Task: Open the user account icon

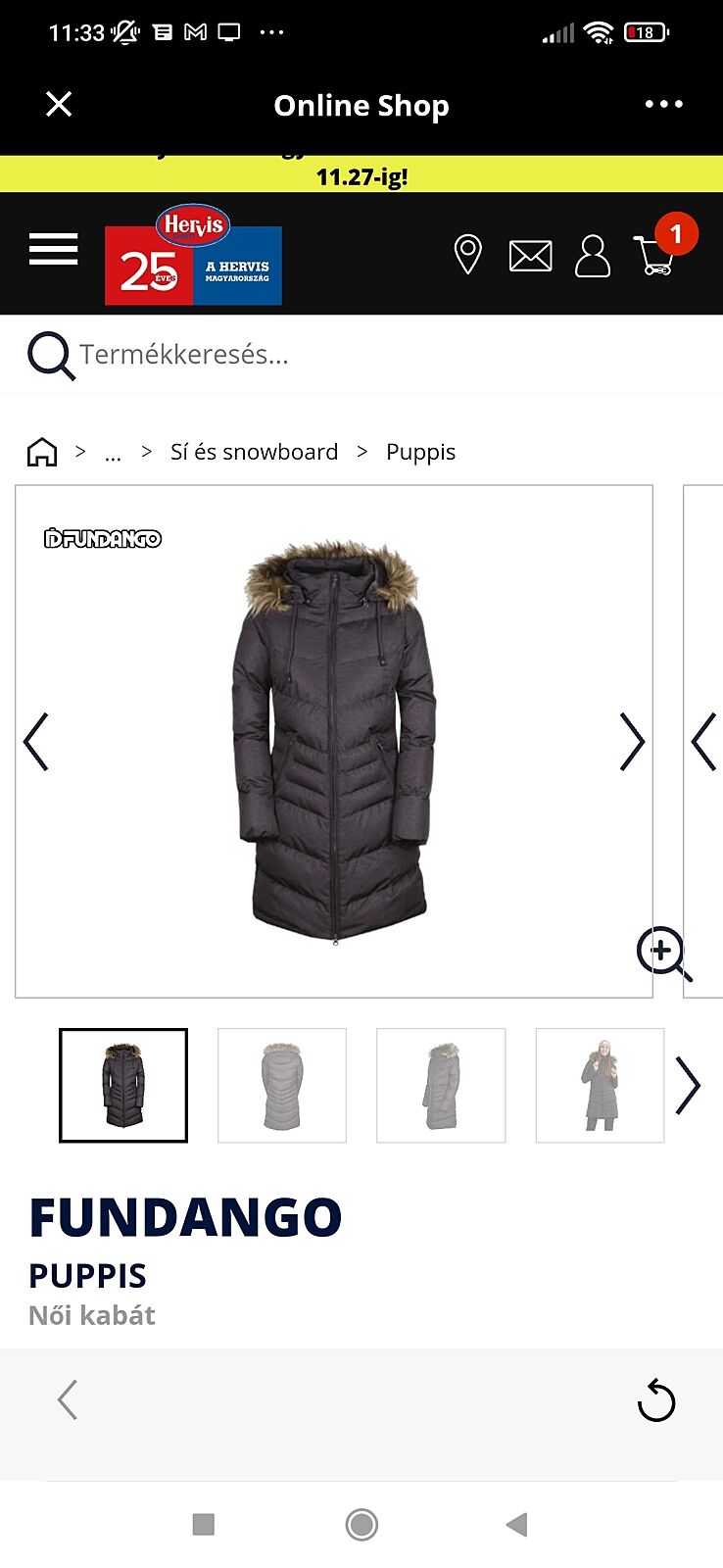Action: tap(592, 256)
